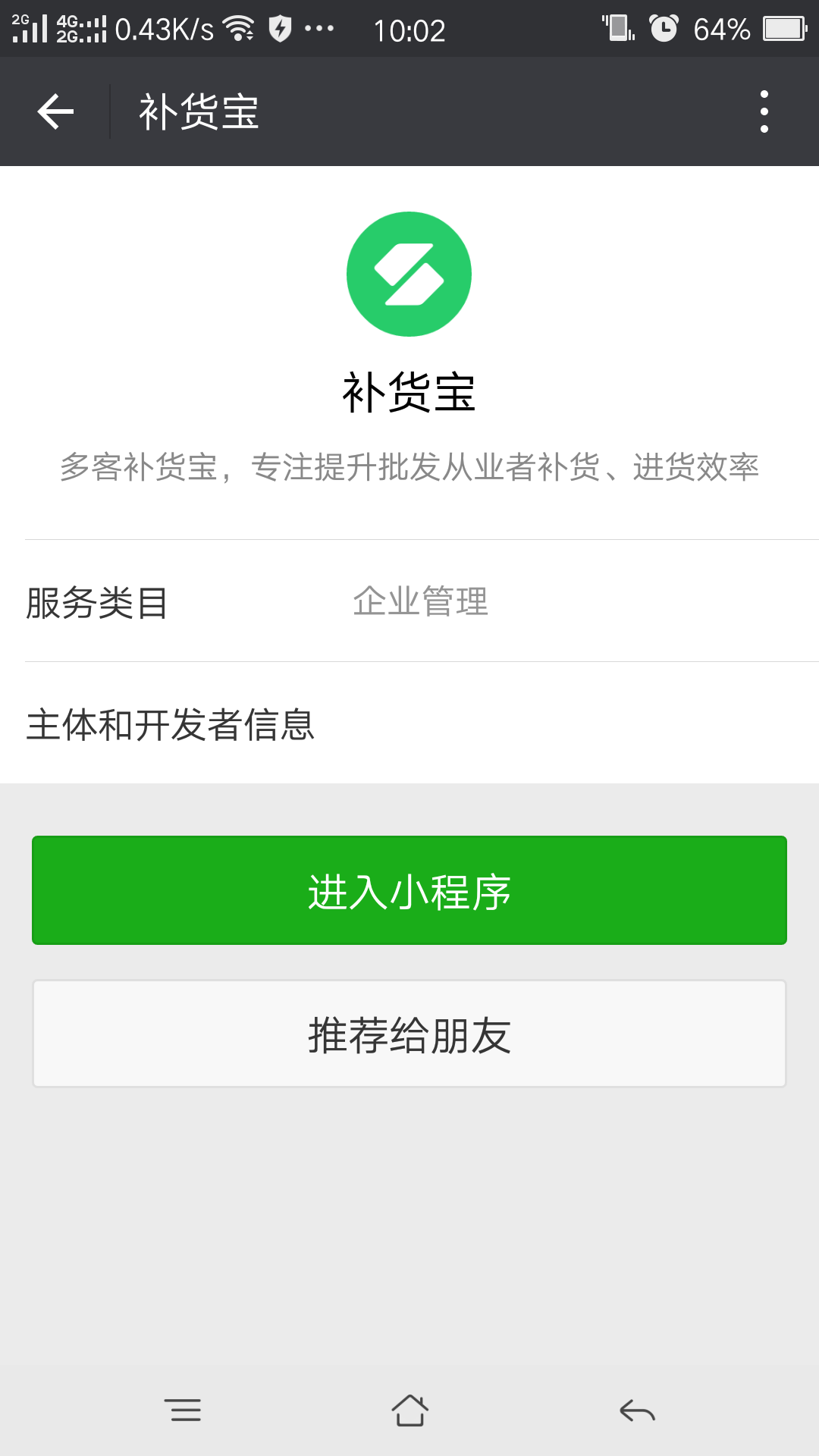Viewport: 819px width, 1456px height.
Task: Tap 推荐给朋友 to share
Action: (x=409, y=1034)
